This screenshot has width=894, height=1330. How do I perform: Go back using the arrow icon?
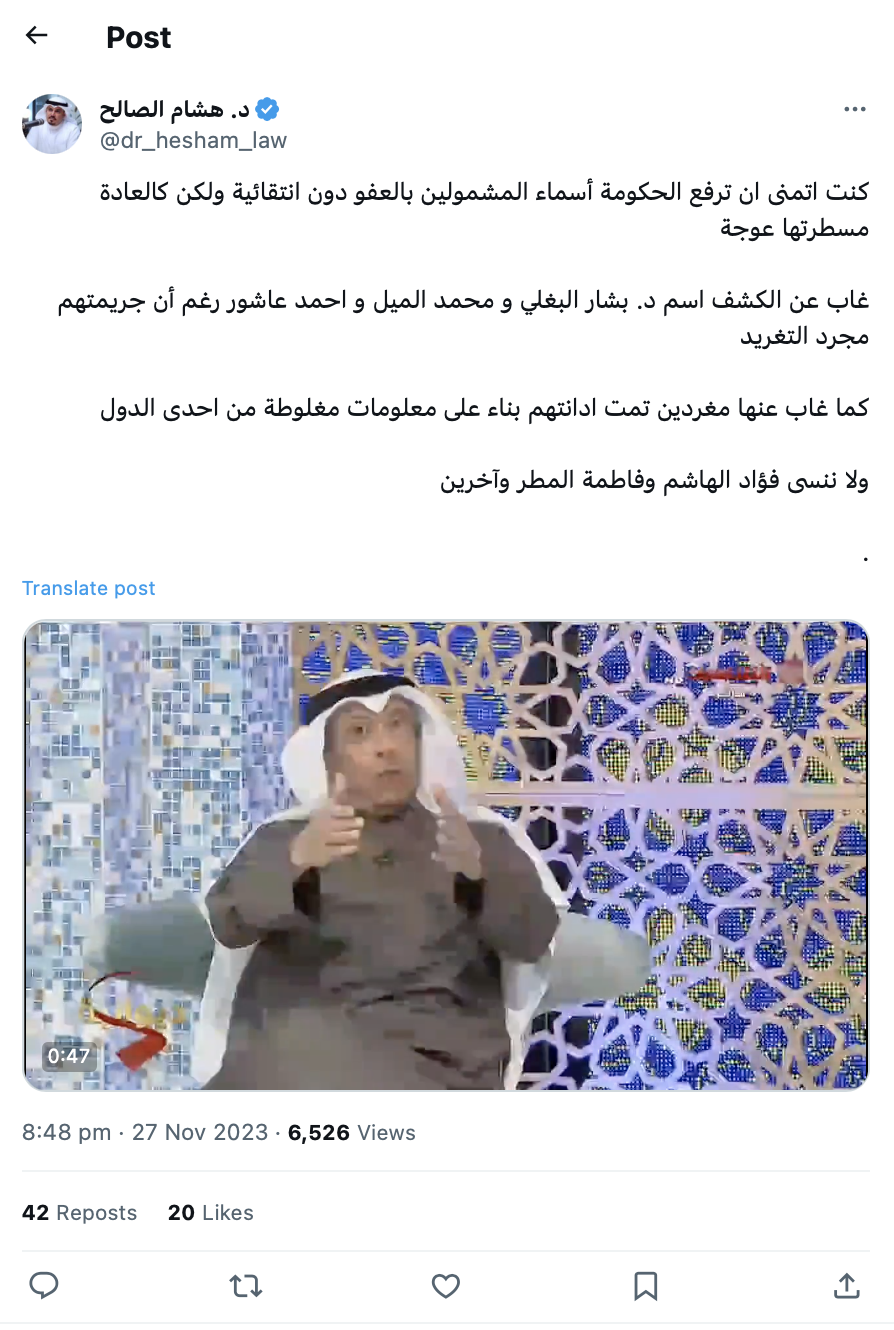click(x=37, y=36)
